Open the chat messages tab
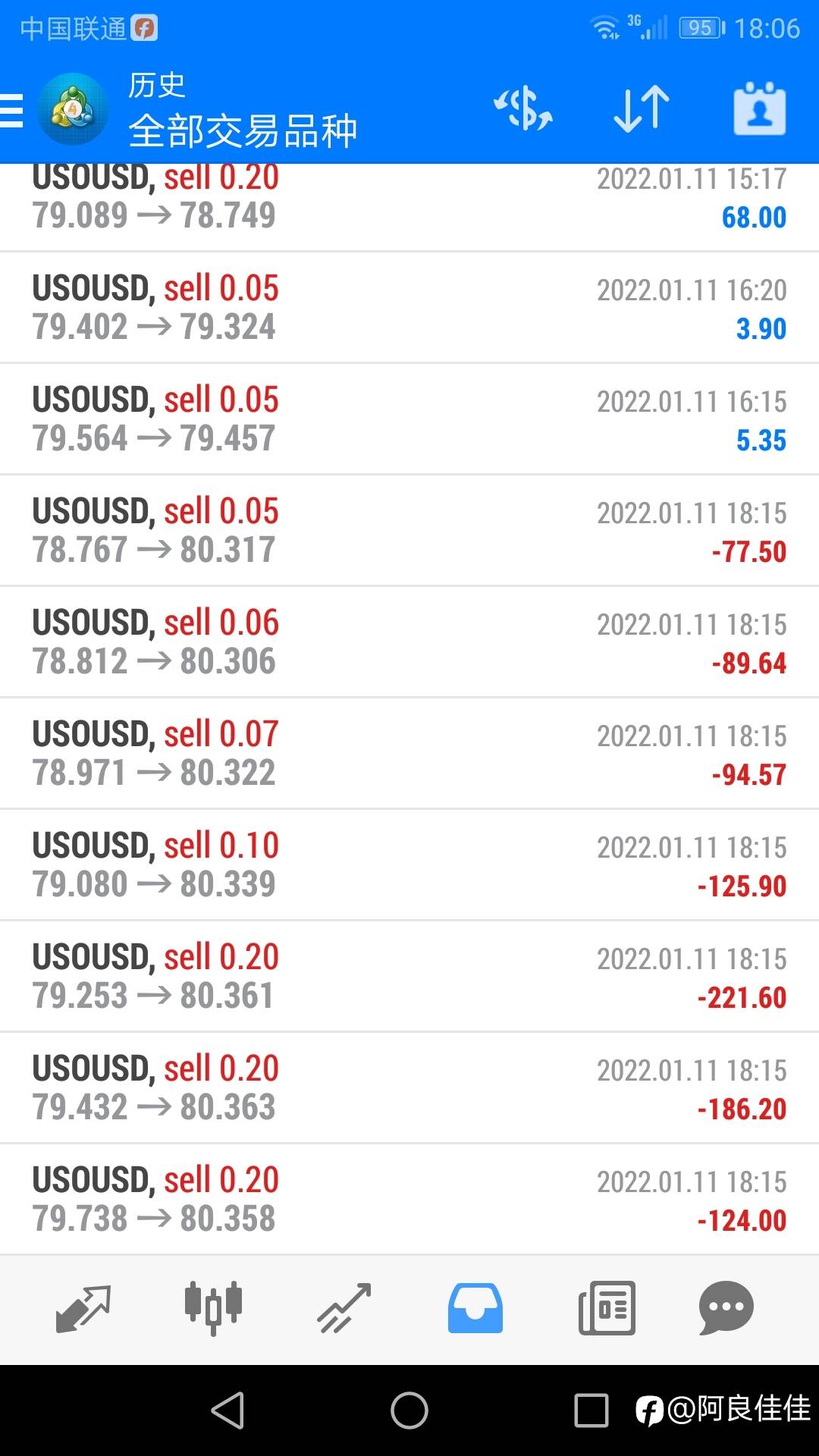Image resolution: width=819 pixels, height=1456 pixels. 726,1308
